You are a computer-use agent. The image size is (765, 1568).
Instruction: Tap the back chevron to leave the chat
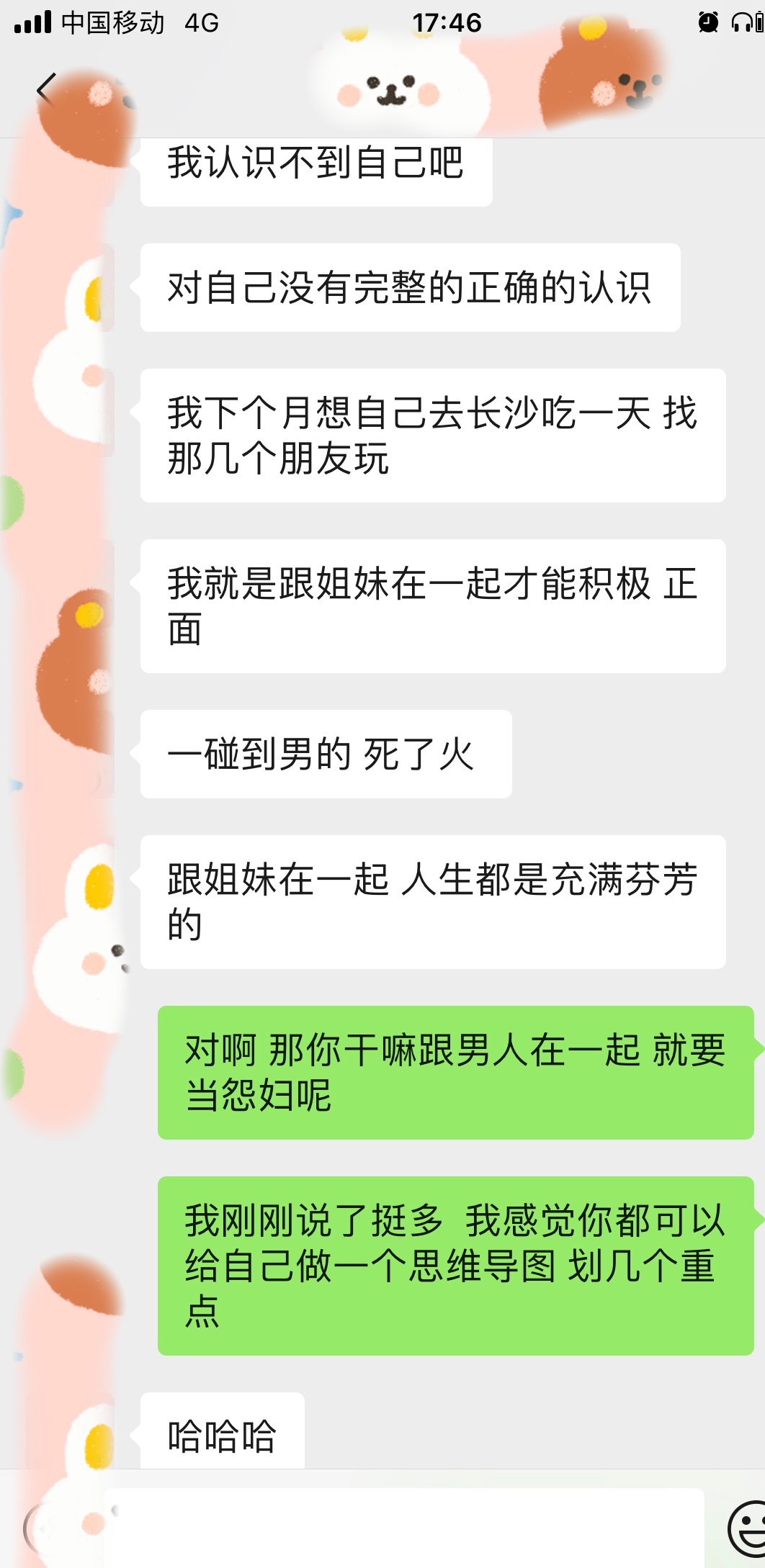pos(45,89)
